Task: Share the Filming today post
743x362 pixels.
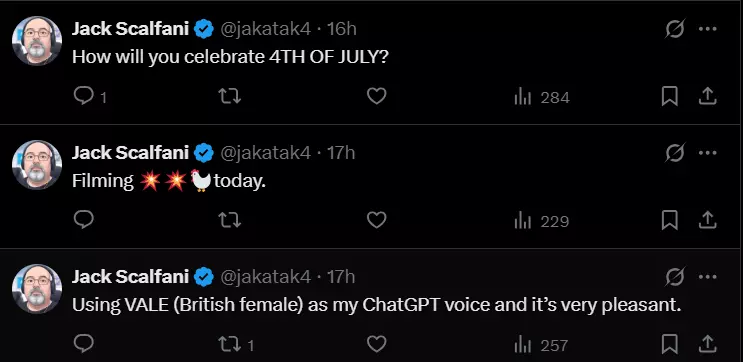Action: 707,220
